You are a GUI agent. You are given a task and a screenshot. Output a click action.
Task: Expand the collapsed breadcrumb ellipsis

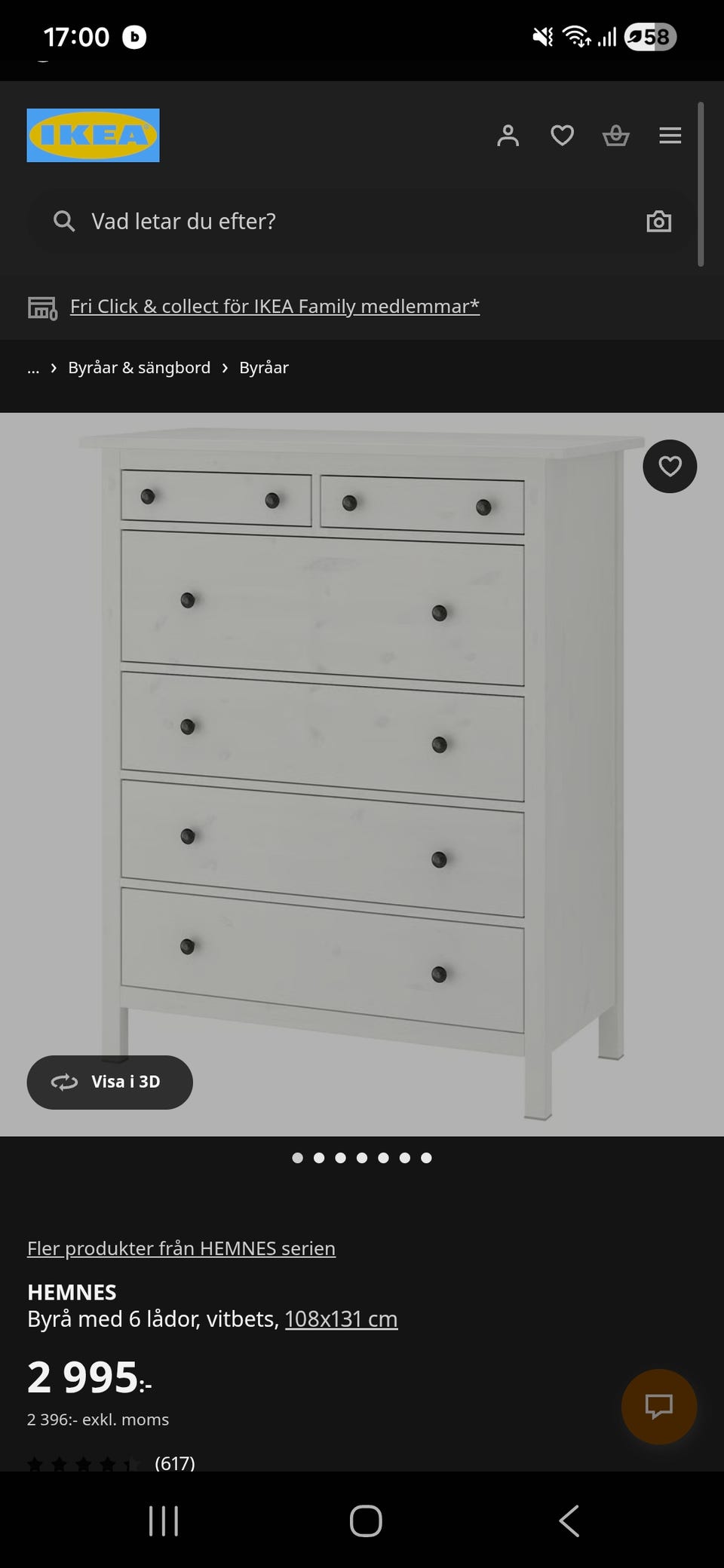(33, 368)
